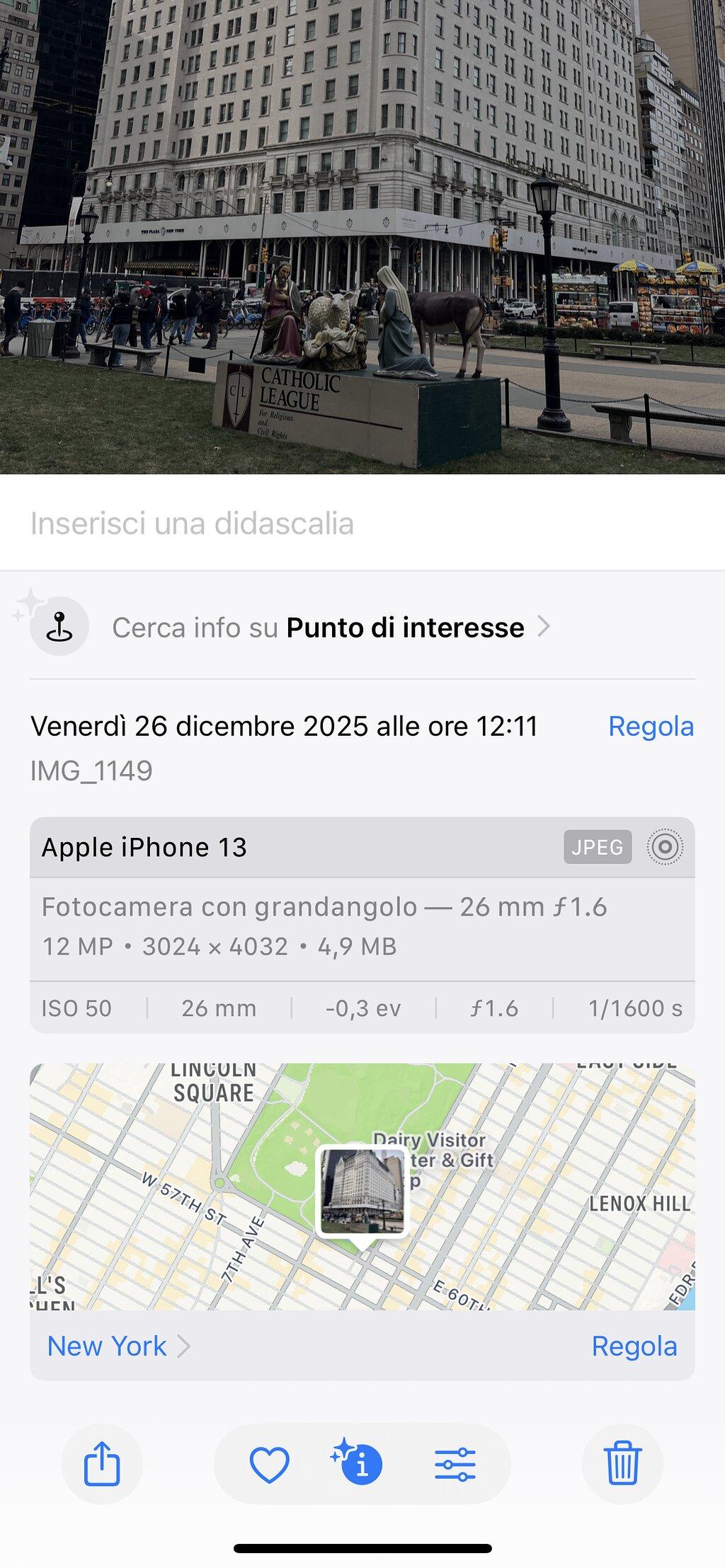Tap the Live Photo icon beside JPEG

[x=665, y=847]
